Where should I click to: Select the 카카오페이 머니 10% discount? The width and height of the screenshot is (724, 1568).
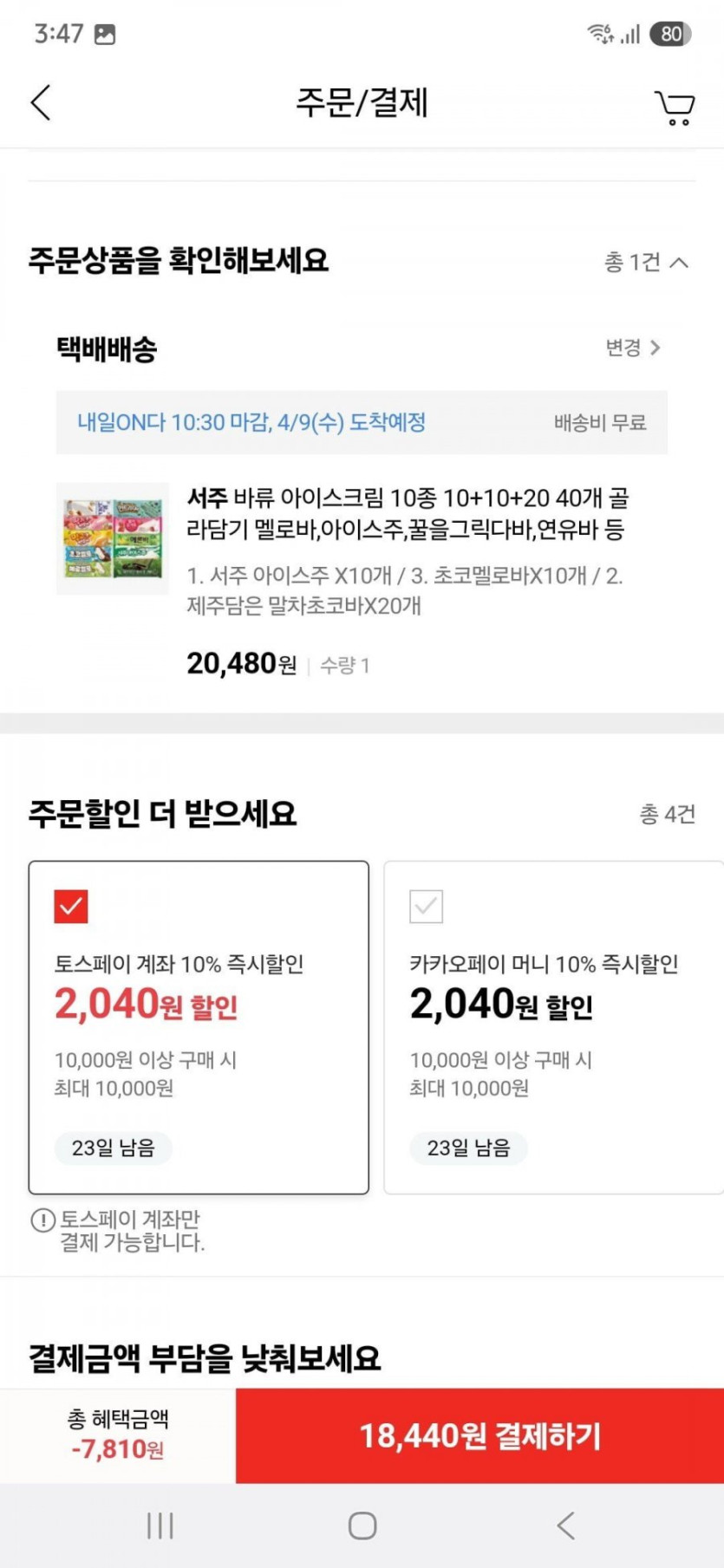[426, 907]
